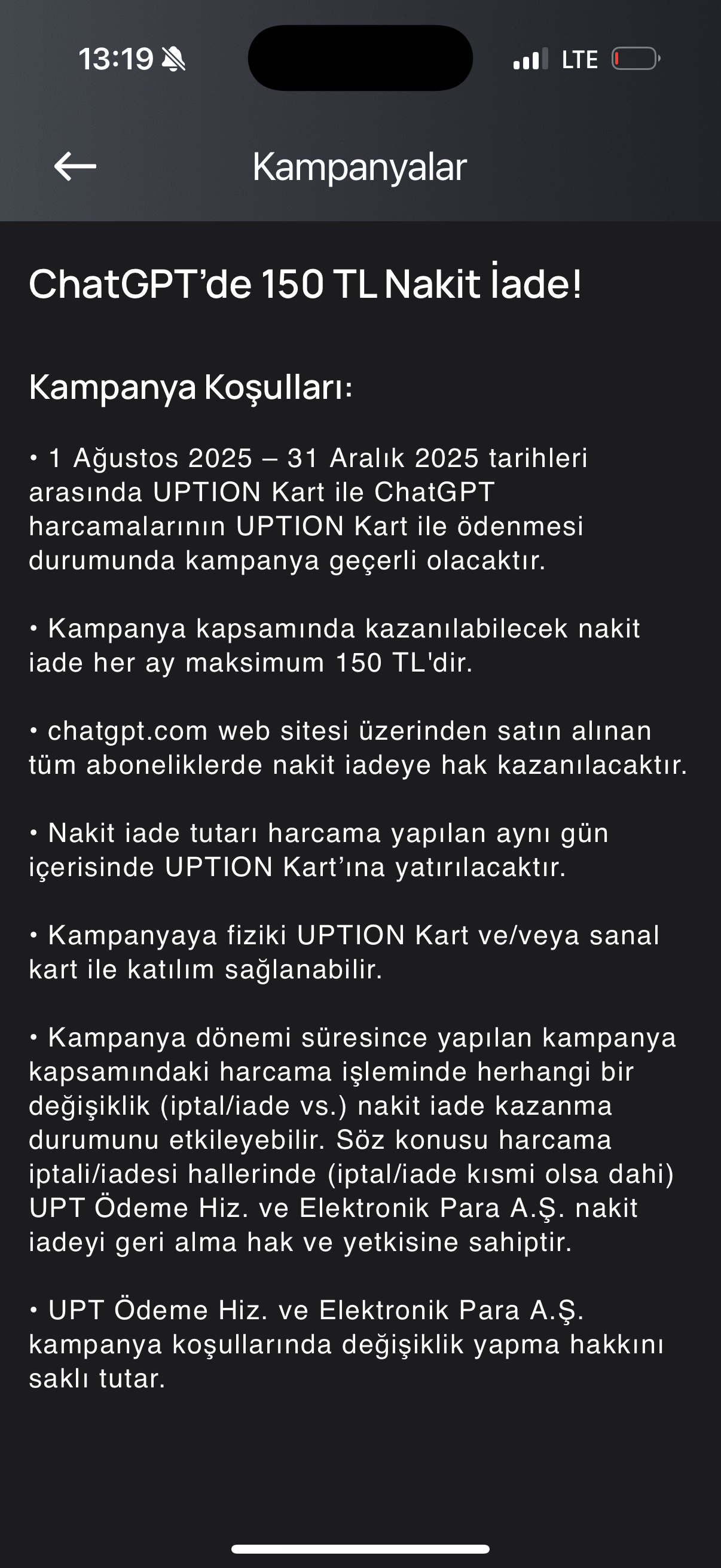This screenshot has height=1568, width=721.
Task: Go back from the Kampanyalar page
Action: click(75, 166)
